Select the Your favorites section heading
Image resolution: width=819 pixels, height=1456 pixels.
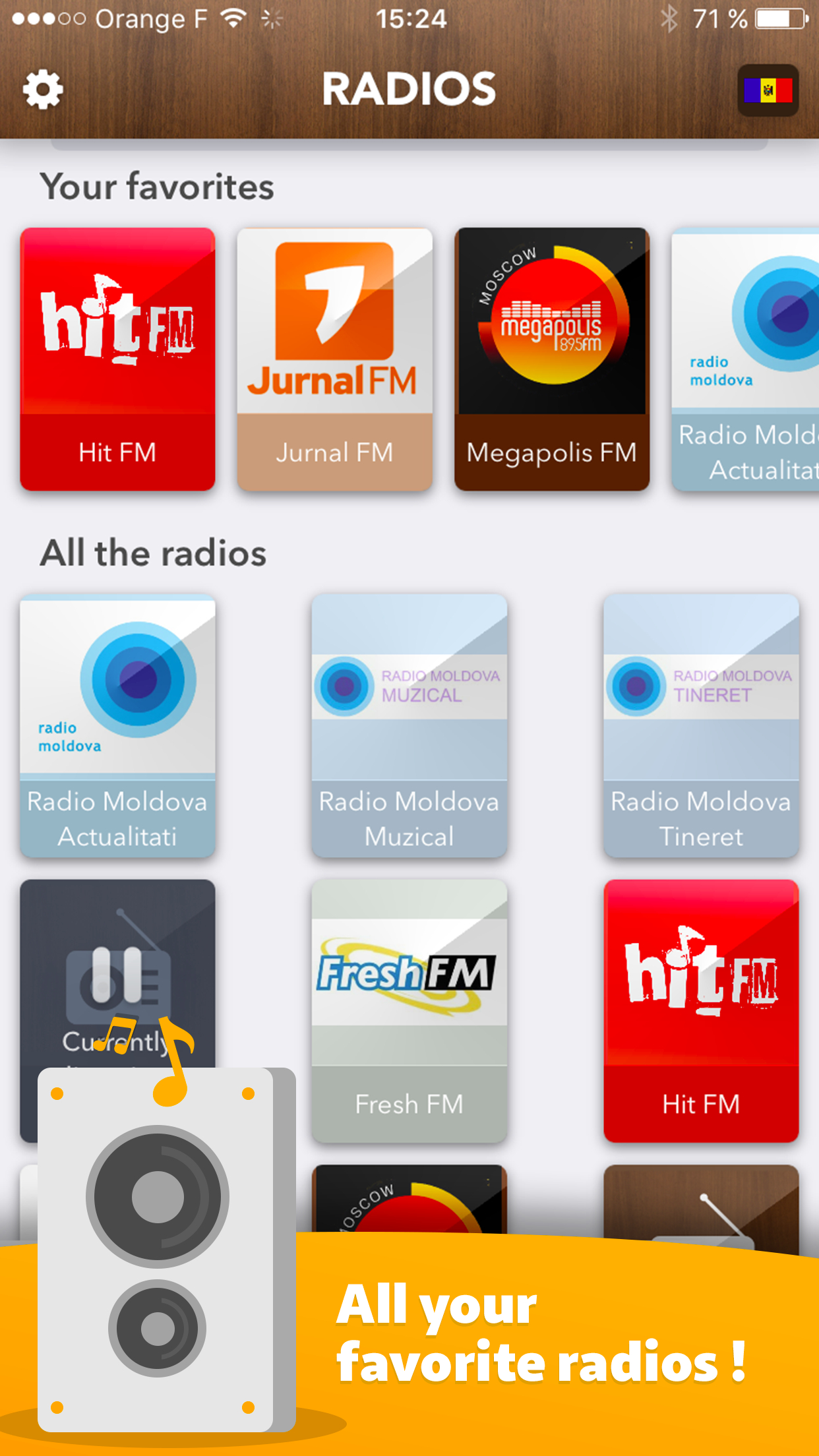point(157,187)
